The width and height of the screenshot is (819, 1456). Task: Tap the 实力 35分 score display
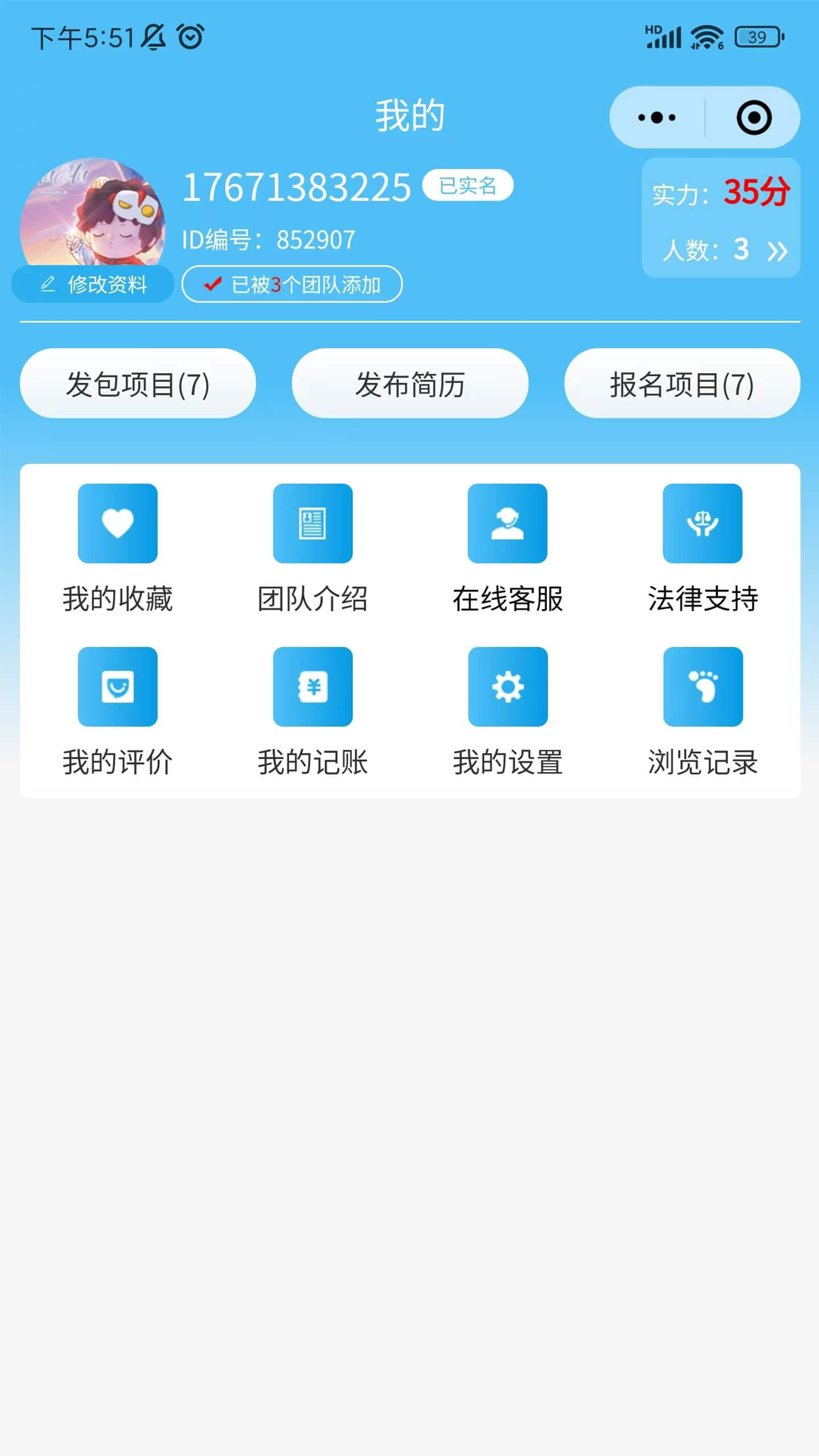[x=719, y=193]
